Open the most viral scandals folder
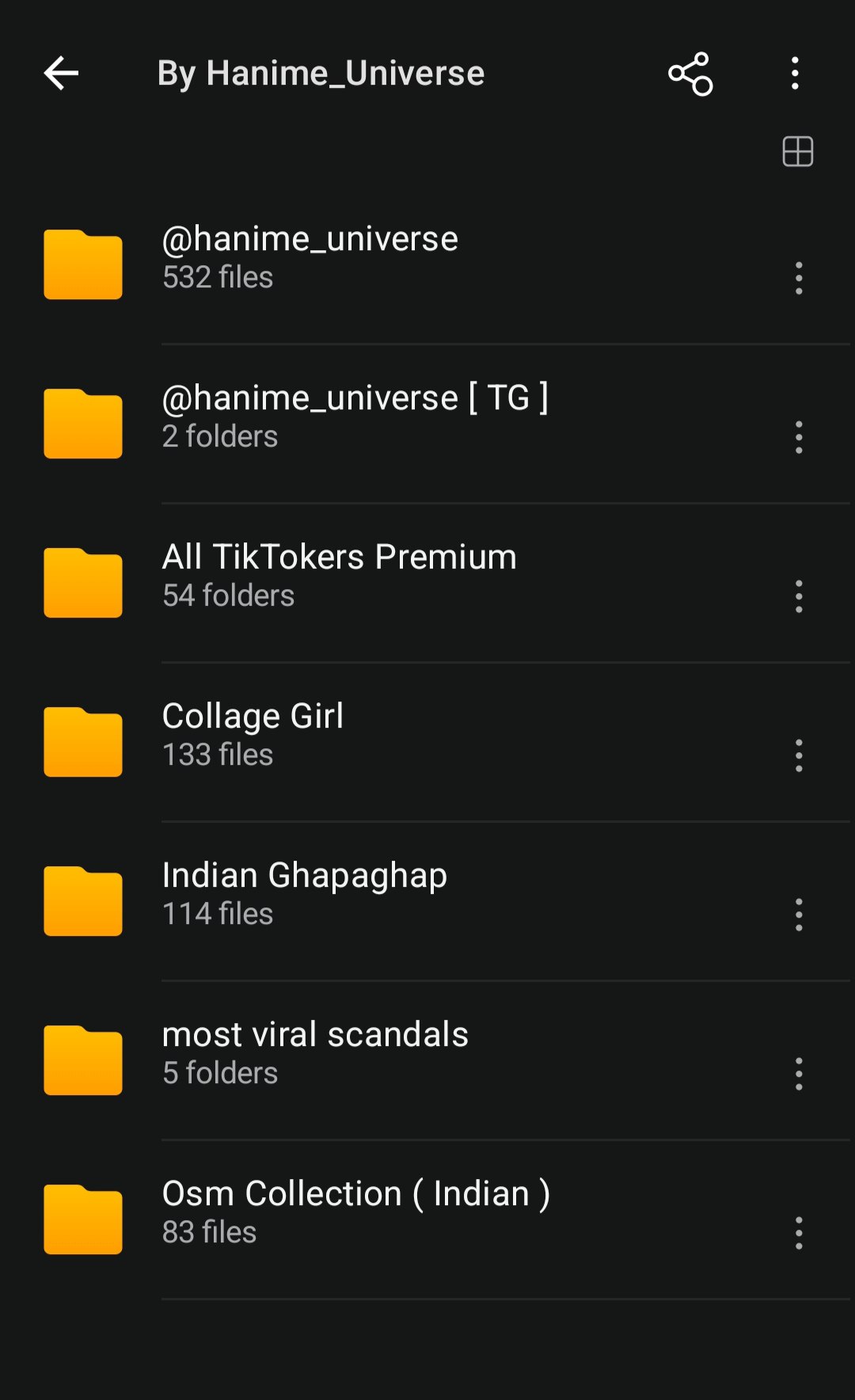 315,1052
